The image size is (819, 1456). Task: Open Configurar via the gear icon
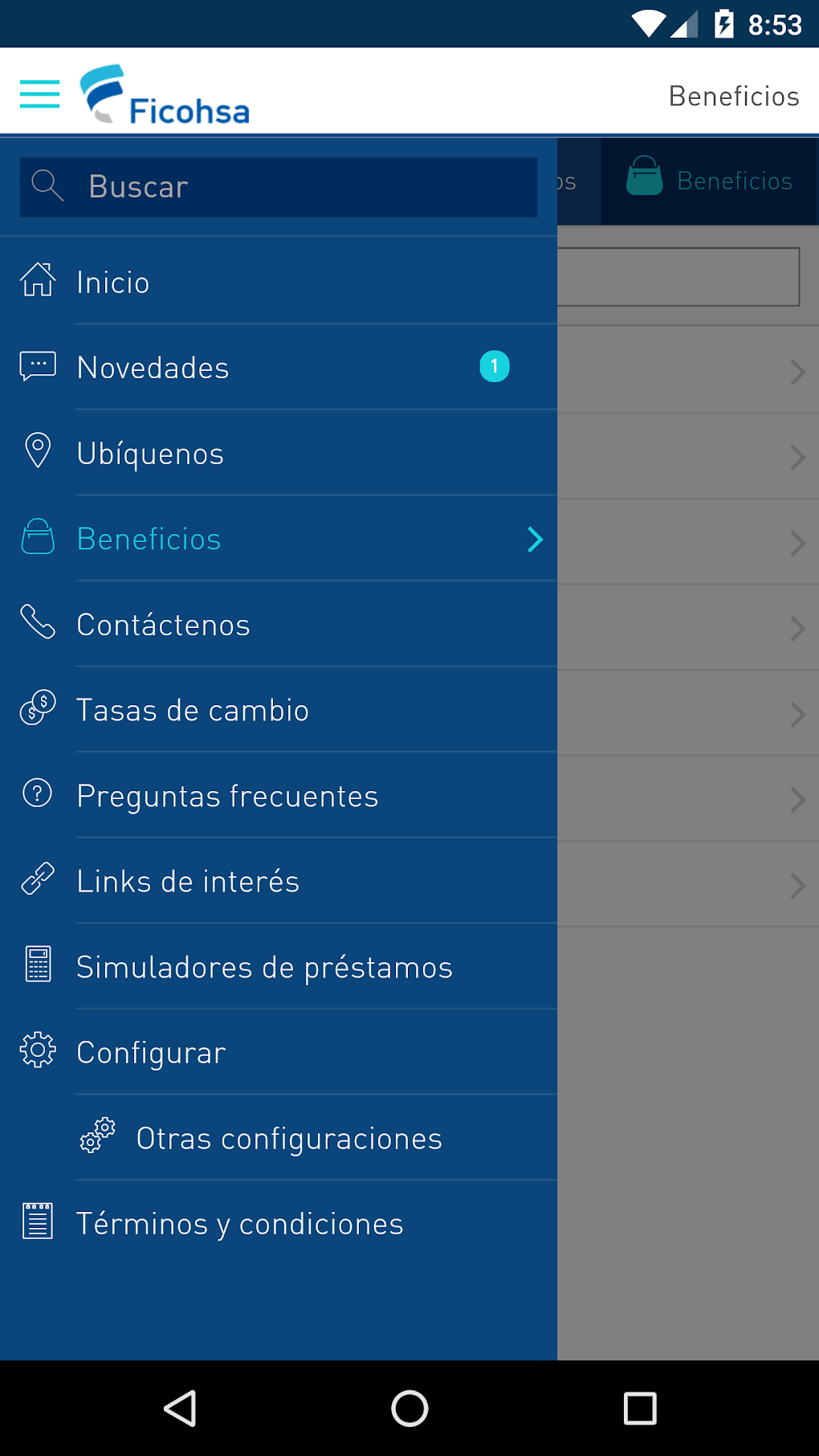(x=37, y=1051)
